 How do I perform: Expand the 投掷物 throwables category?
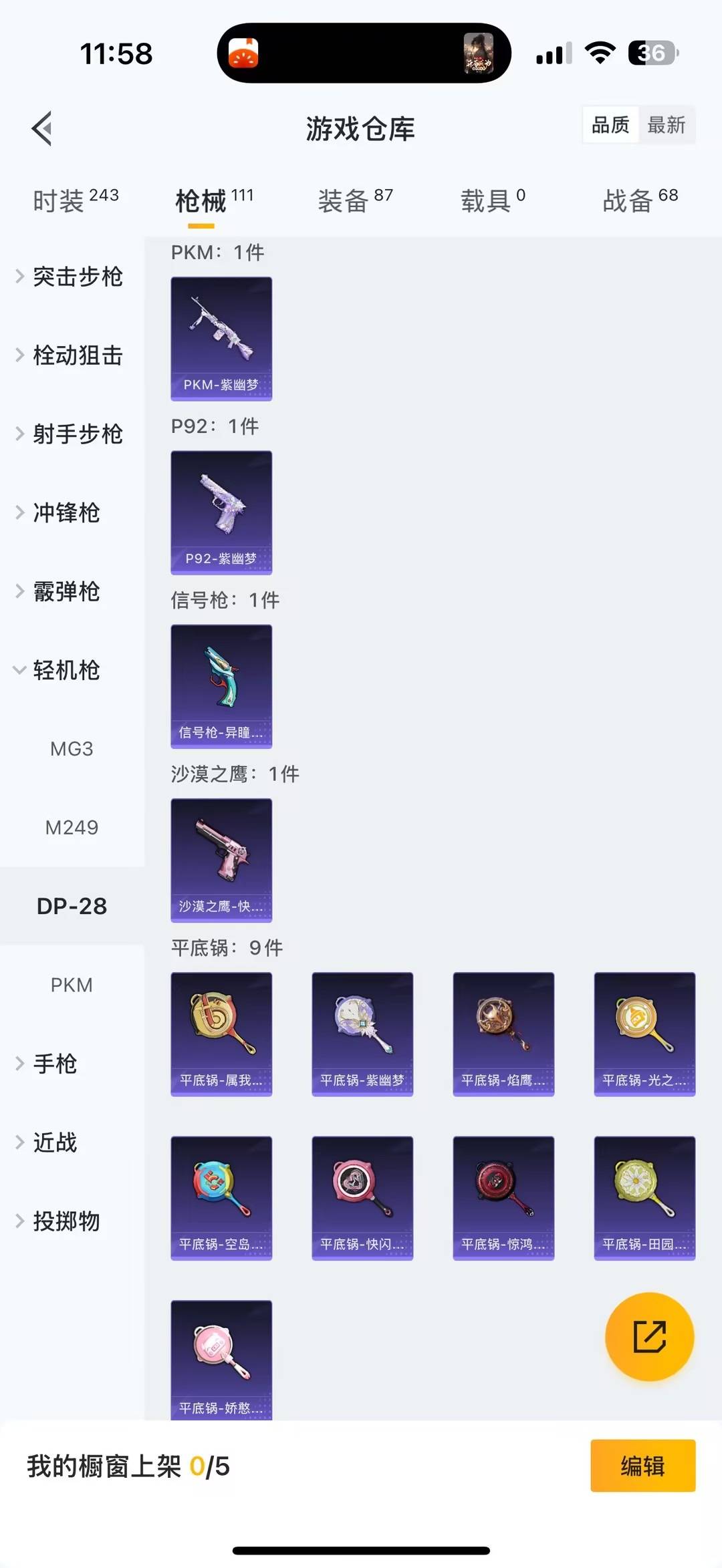67,1222
